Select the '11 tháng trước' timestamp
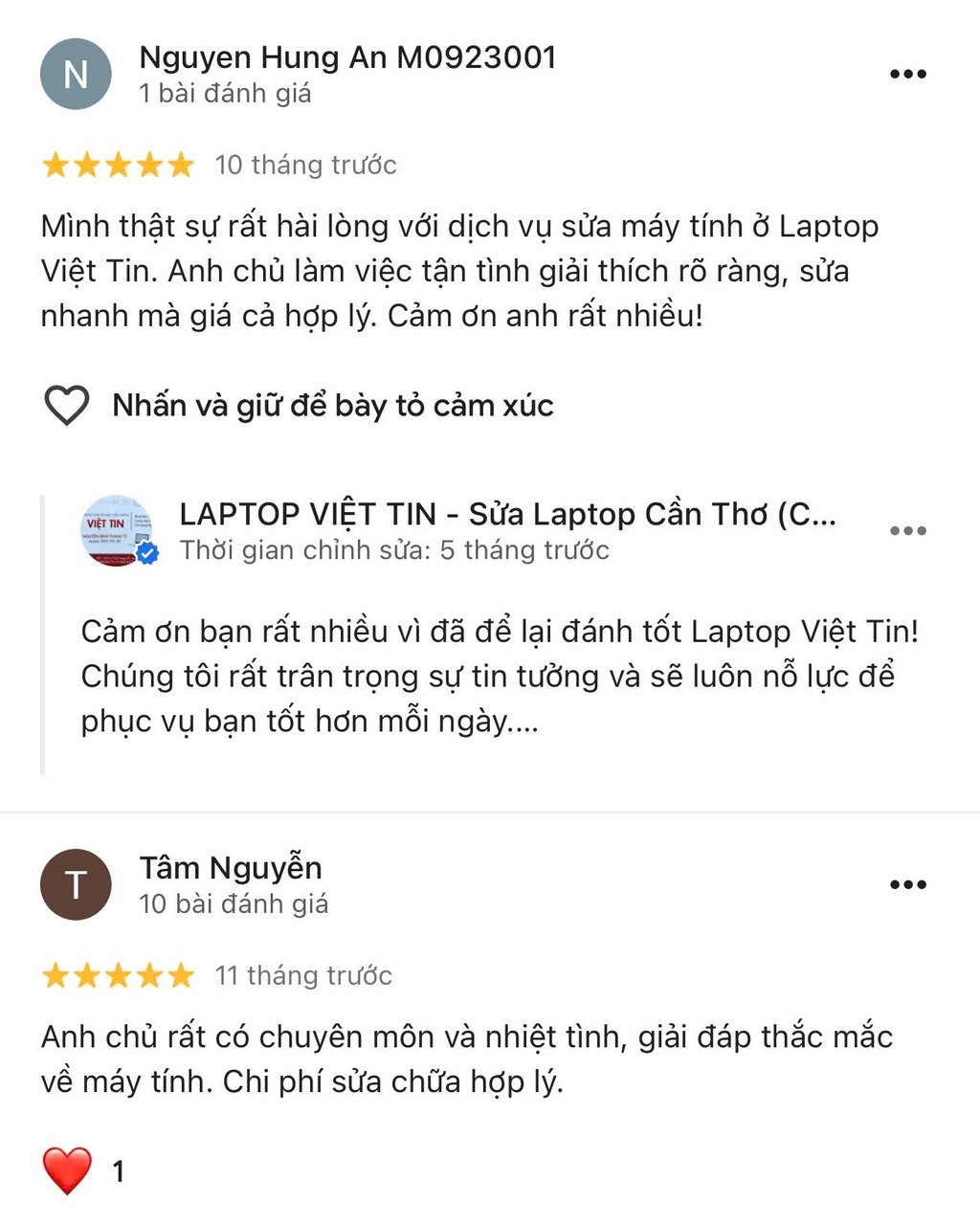The height and width of the screenshot is (1225, 980). tap(303, 975)
